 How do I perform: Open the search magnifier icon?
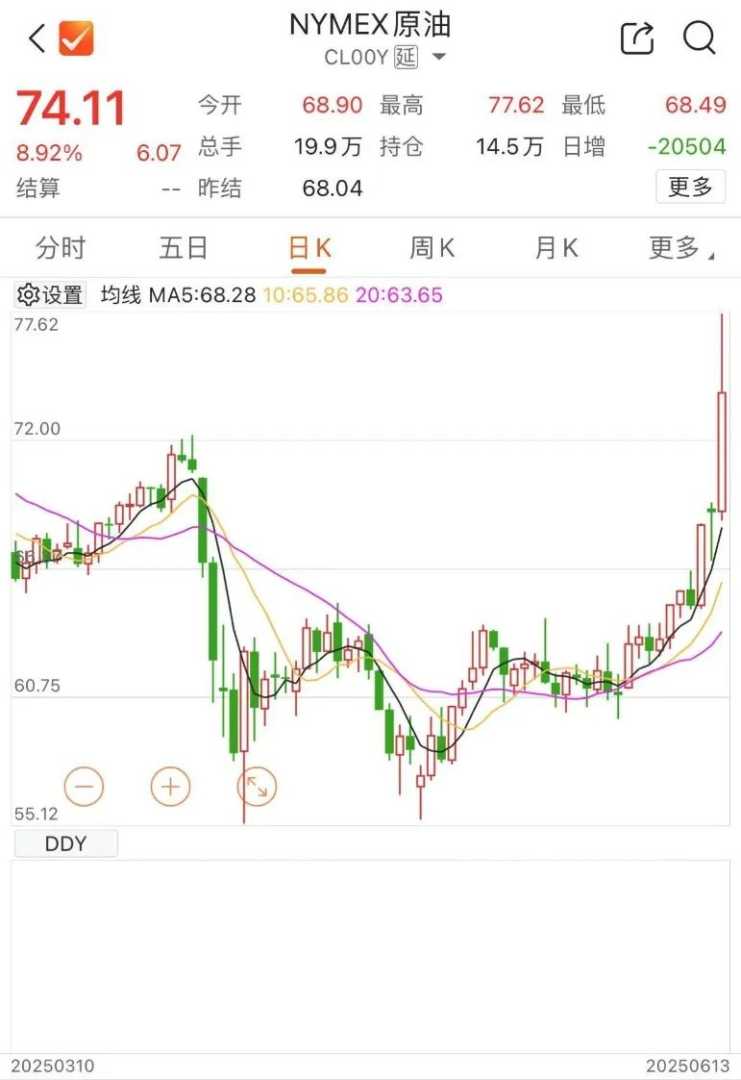(699, 39)
